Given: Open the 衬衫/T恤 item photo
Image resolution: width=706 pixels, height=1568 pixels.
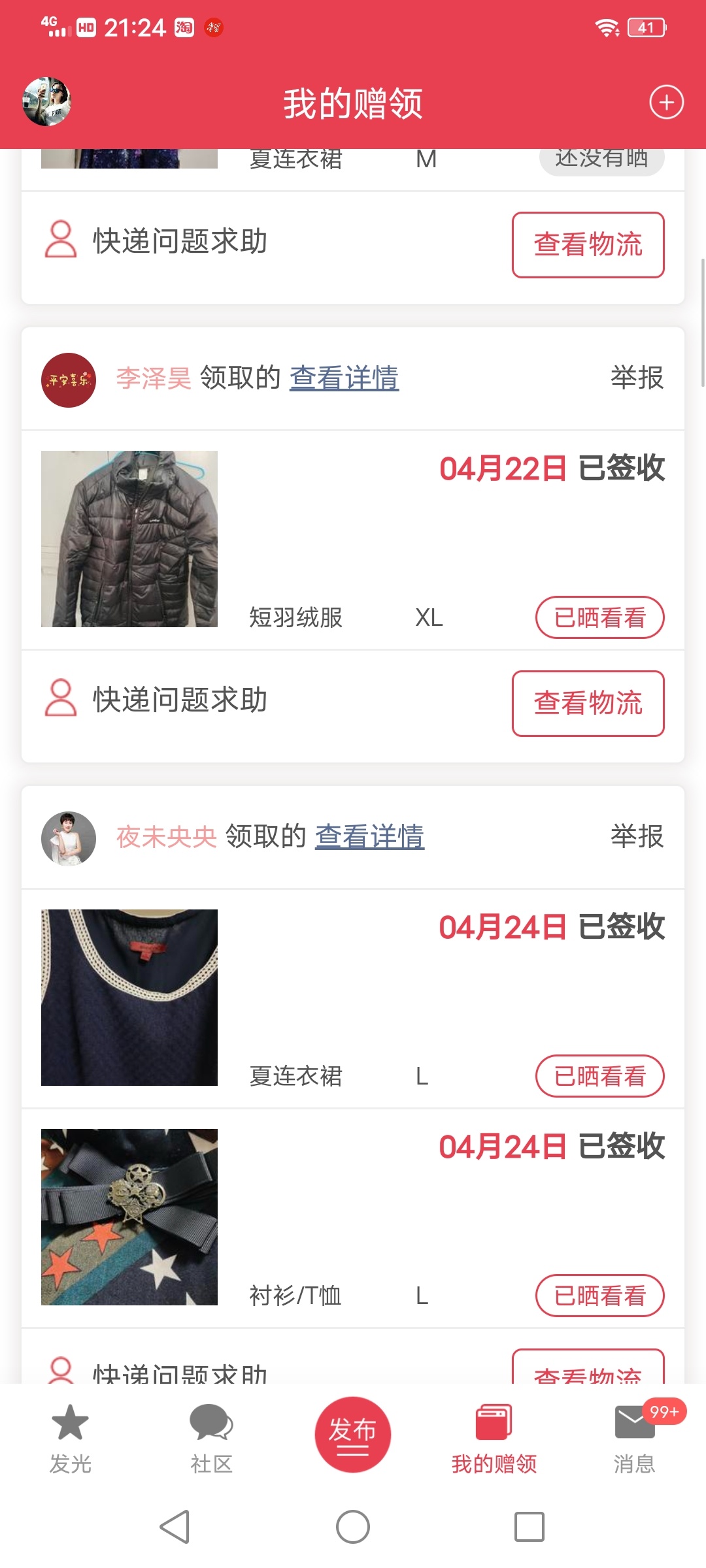Looking at the screenshot, I should (x=129, y=1217).
